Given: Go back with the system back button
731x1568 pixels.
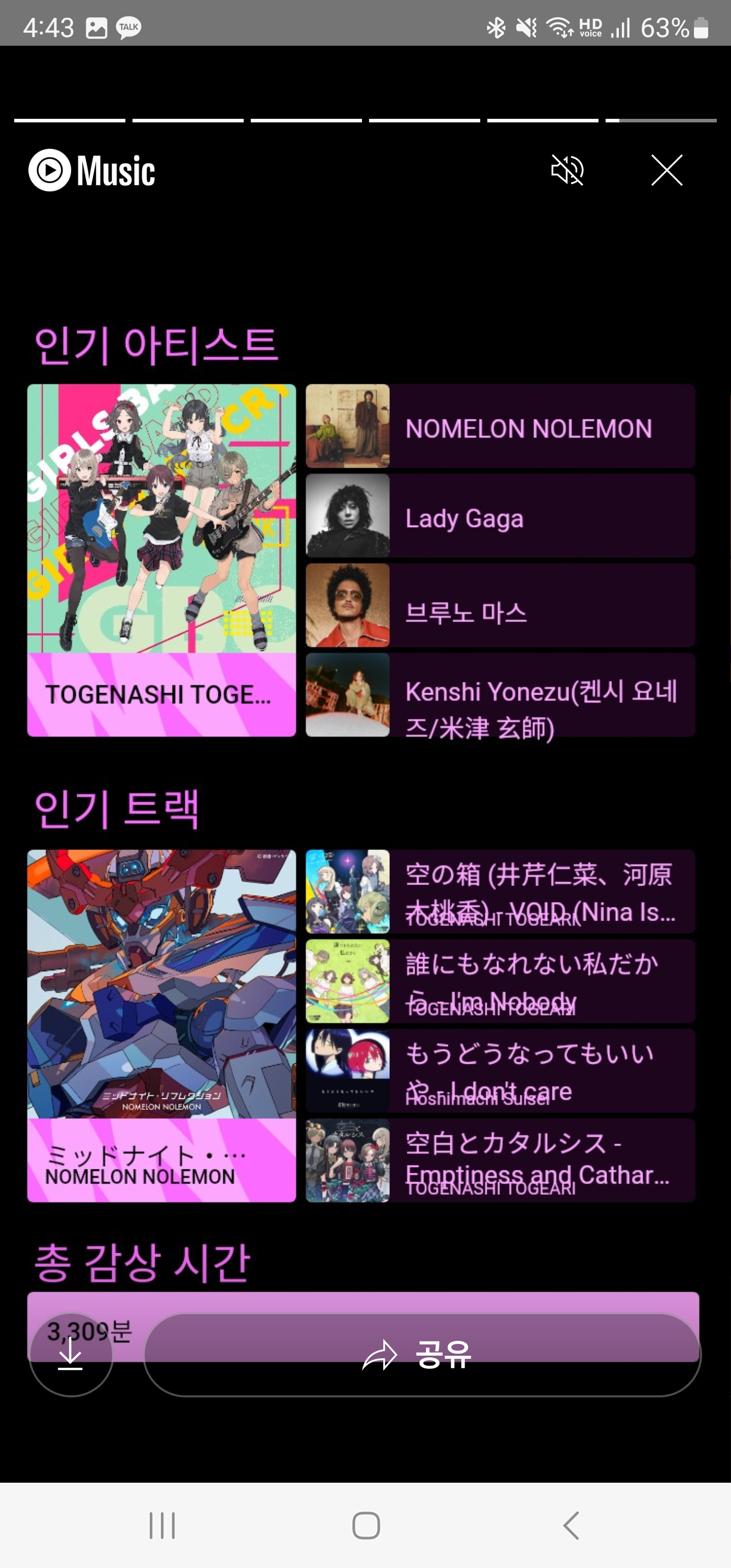Looking at the screenshot, I should pyautogui.click(x=570, y=1525).
